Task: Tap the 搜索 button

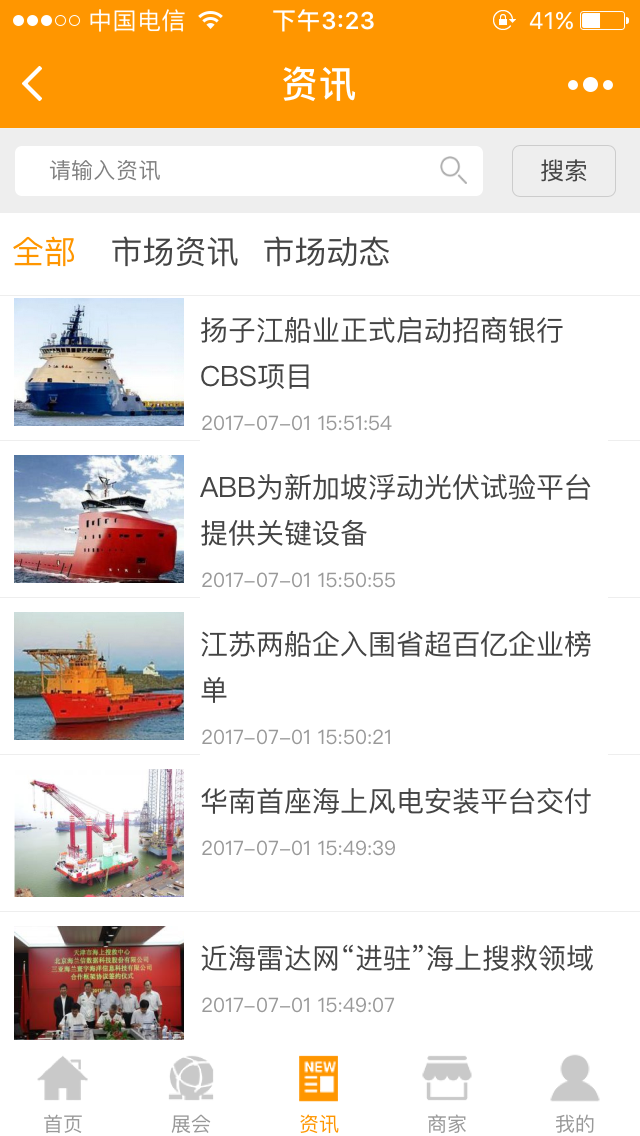Action: point(564,171)
